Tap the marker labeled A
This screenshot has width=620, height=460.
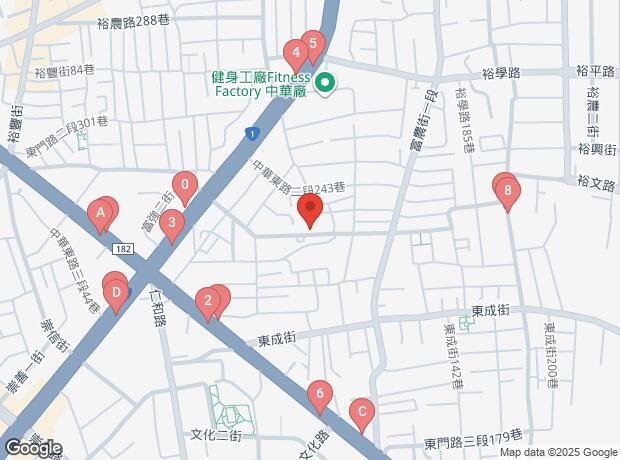coord(100,213)
